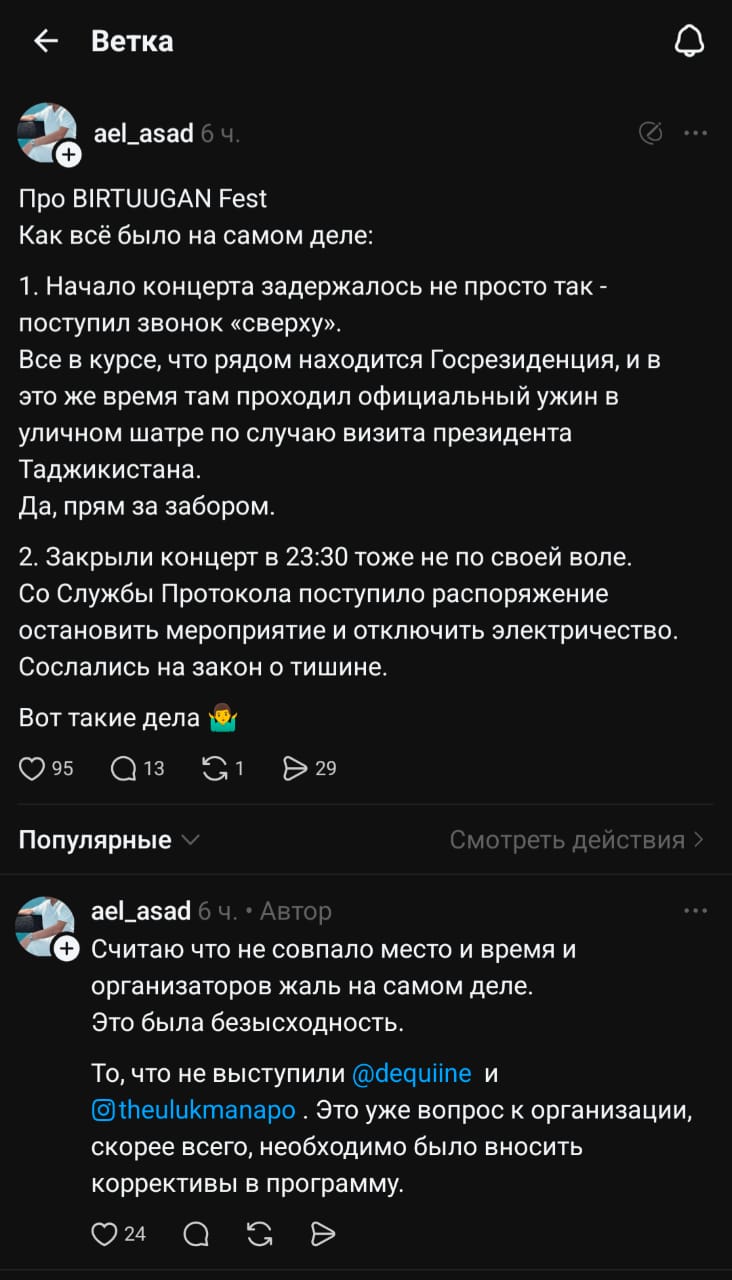
Task: Open the notifications bell
Action: point(689,41)
